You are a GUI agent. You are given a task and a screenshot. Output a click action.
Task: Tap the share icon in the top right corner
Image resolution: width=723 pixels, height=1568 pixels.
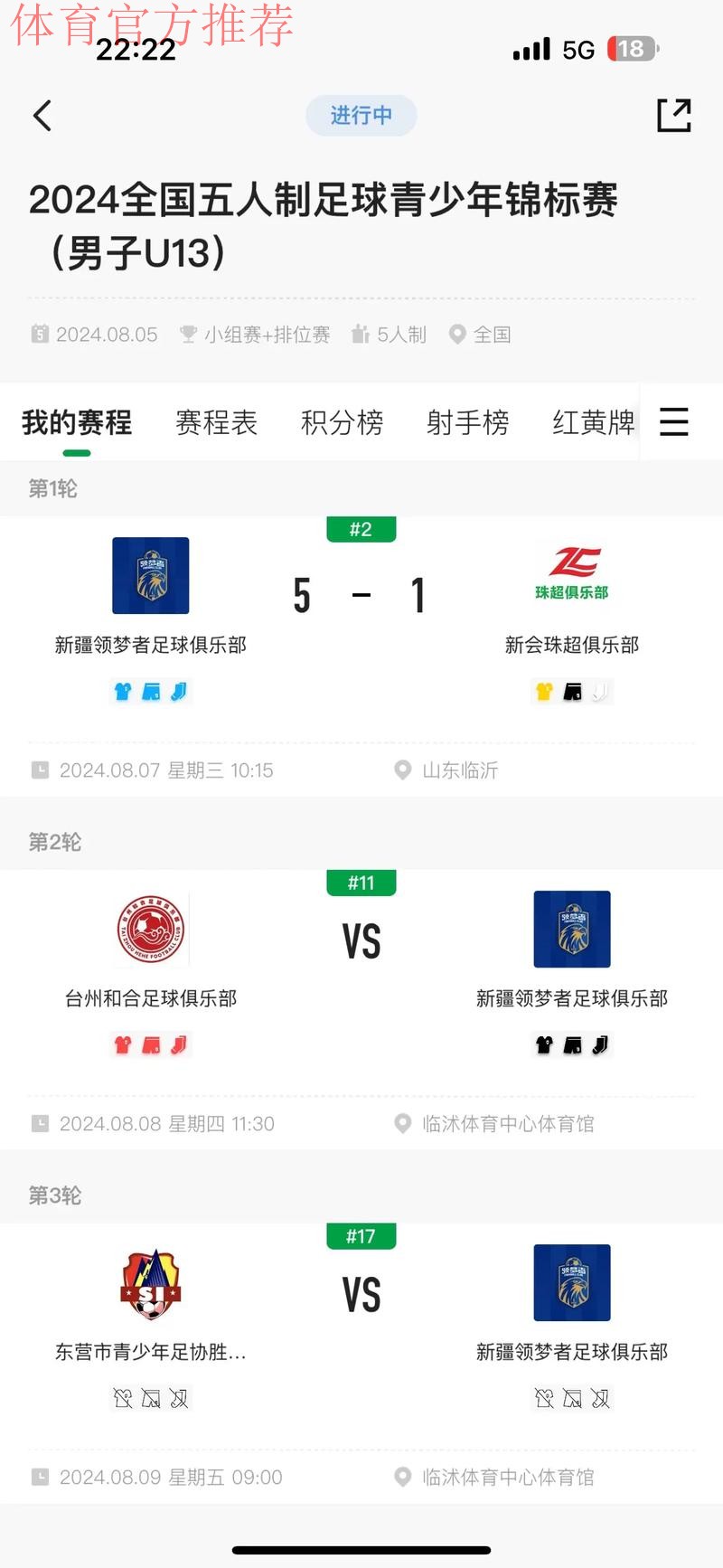click(674, 117)
